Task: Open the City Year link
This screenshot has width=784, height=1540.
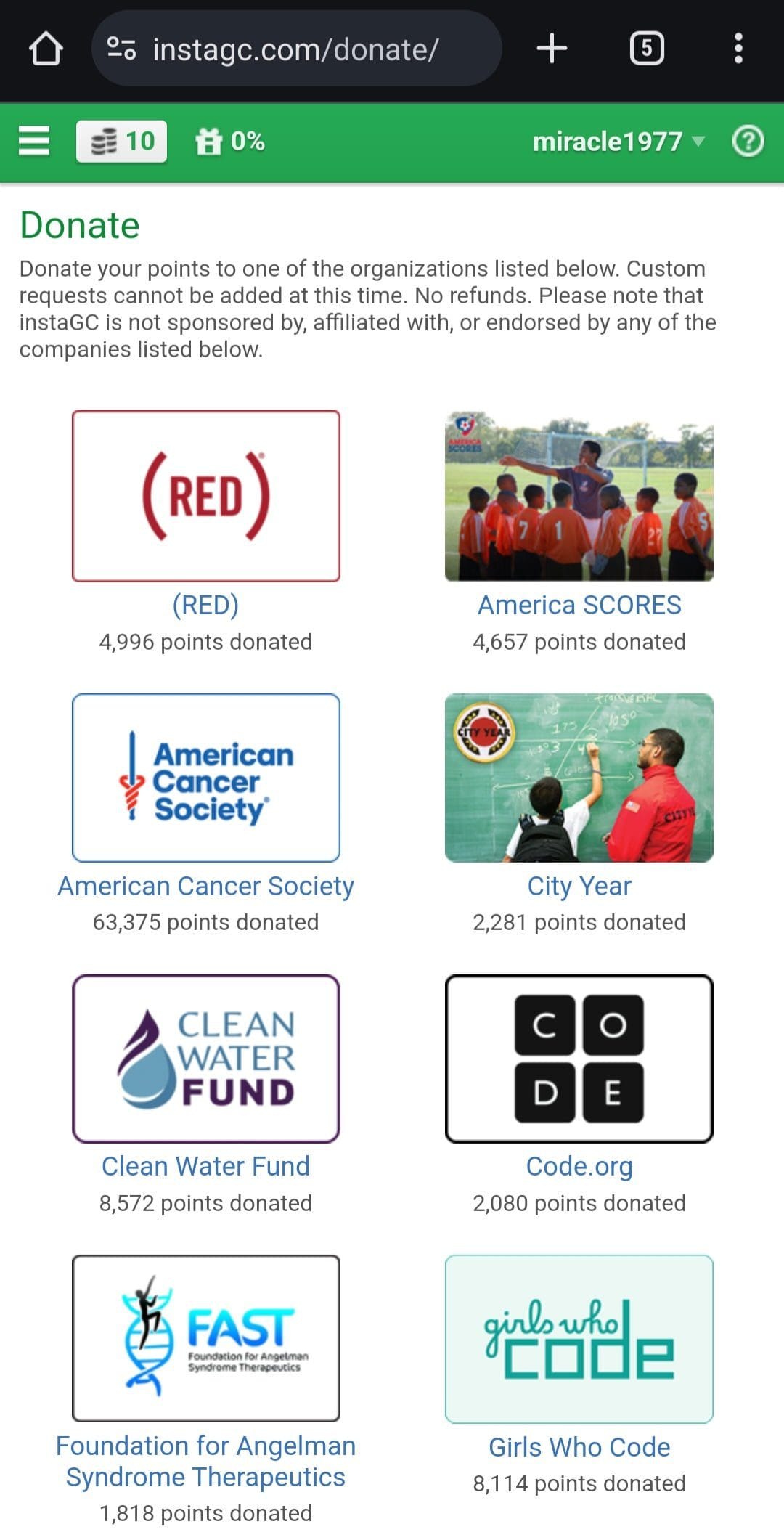Action: 579,886
